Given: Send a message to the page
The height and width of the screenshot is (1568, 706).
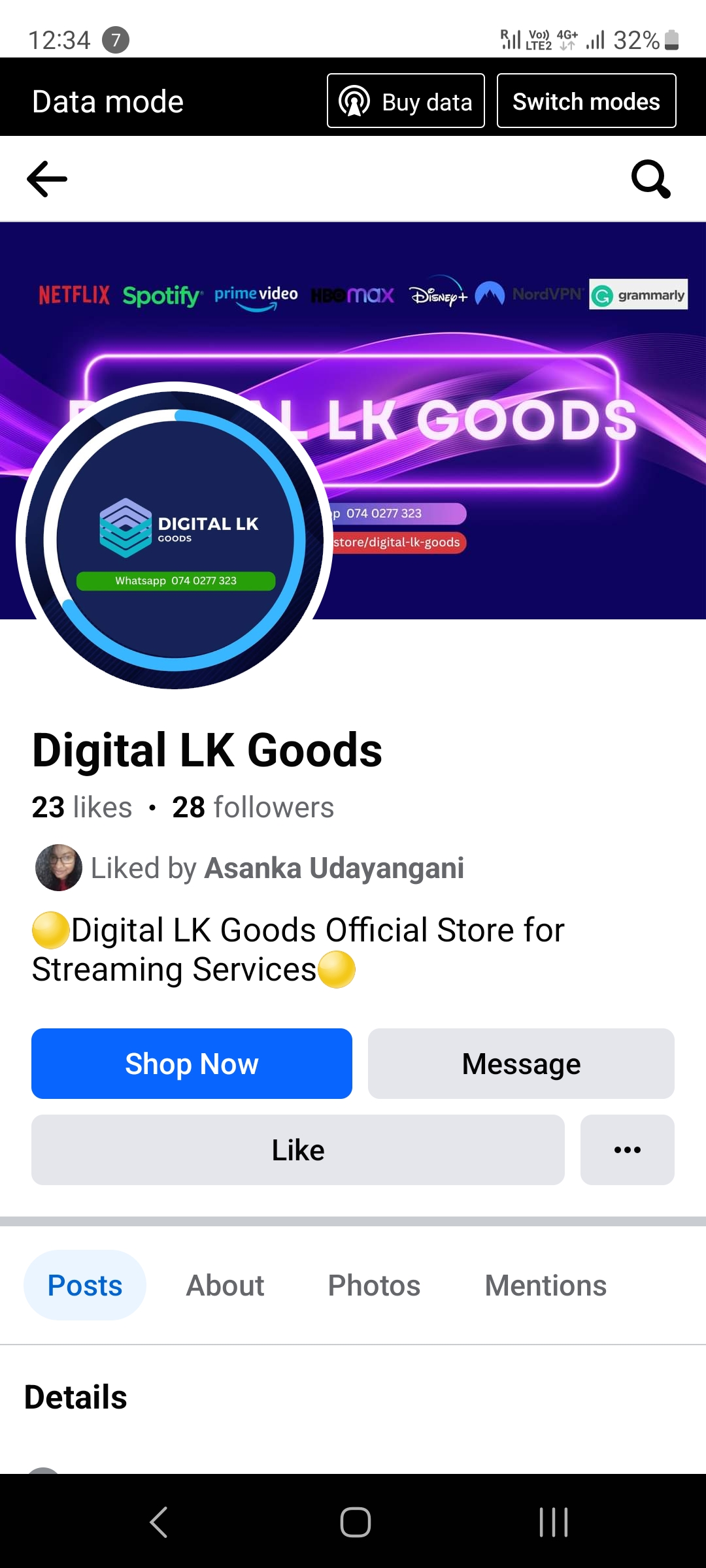Looking at the screenshot, I should click(x=521, y=1064).
